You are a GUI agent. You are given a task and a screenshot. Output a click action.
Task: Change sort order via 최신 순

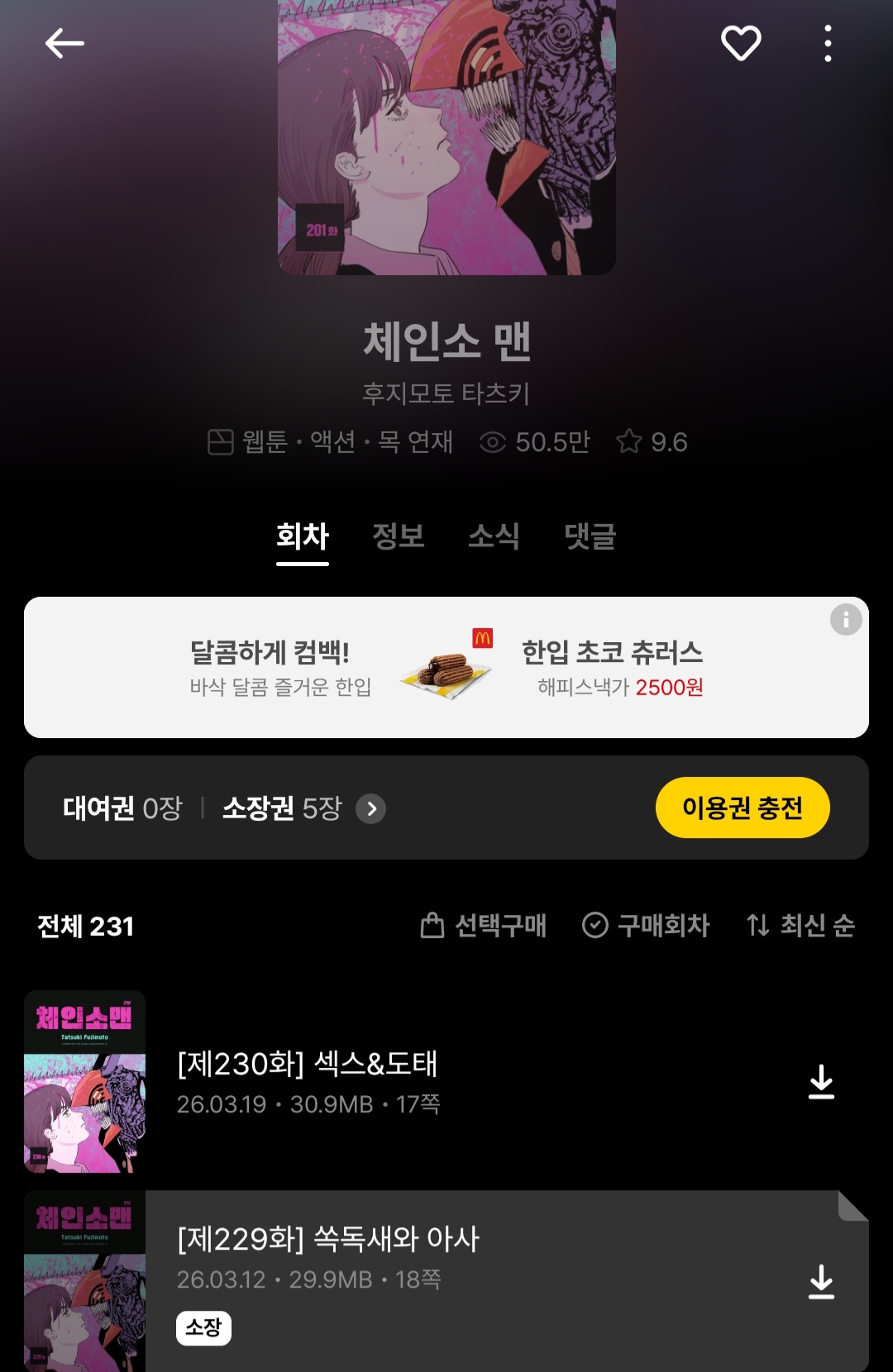tap(800, 926)
